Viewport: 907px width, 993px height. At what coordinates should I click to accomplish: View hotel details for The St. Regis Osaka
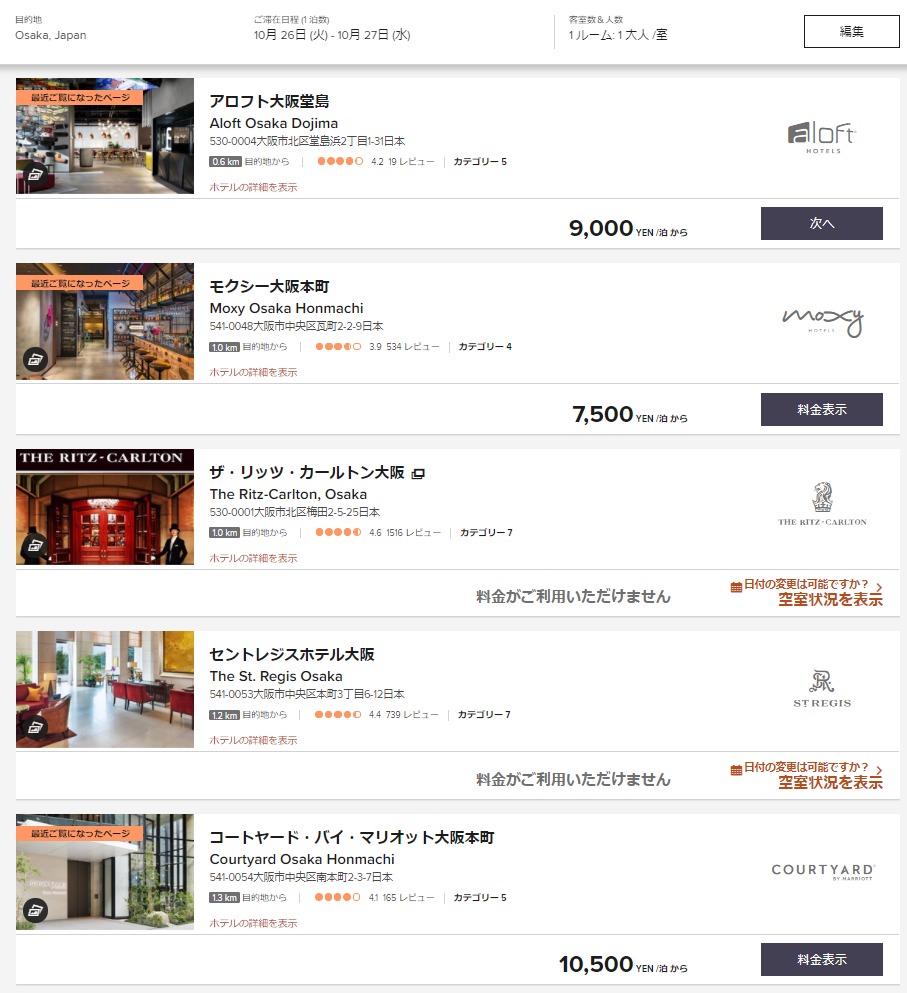pyautogui.click(x=253, y=740)
